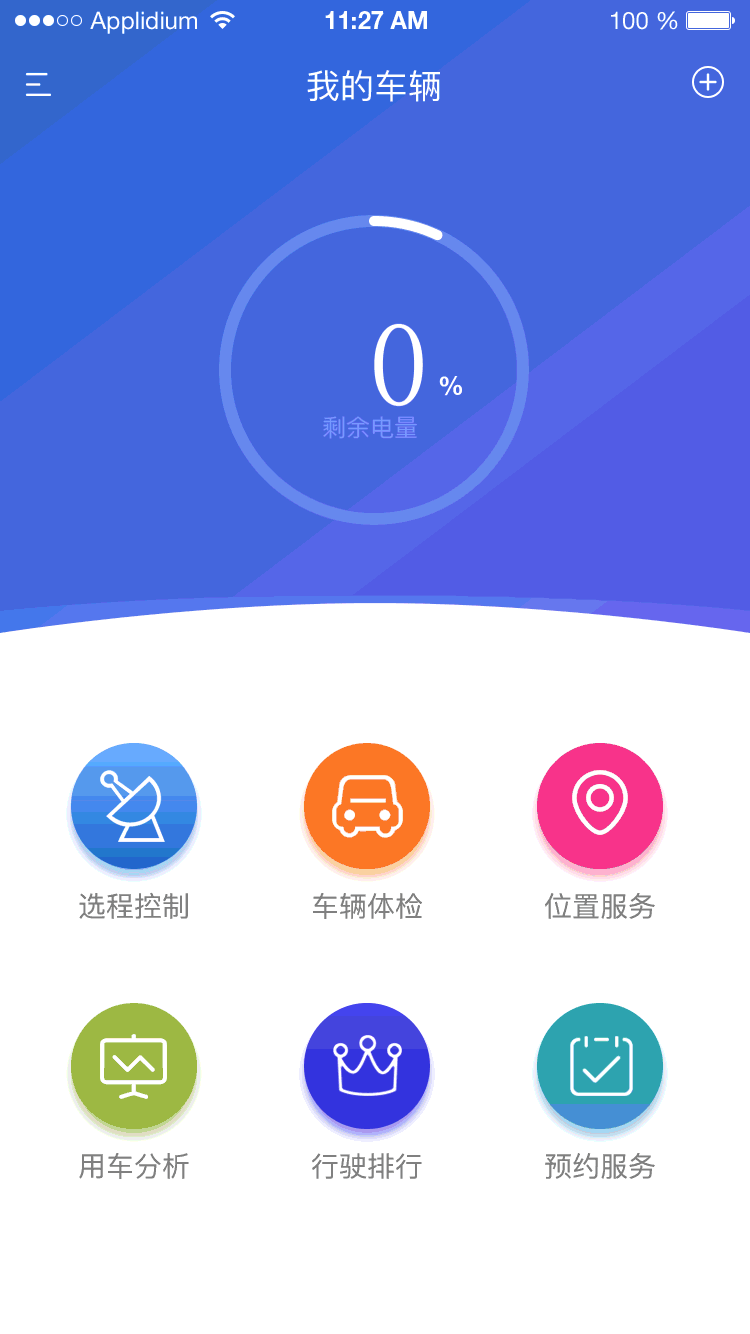Tap the plus button to add a vehicle
The height and width of the screenshot is (1334, 750).
coord(708,84)
